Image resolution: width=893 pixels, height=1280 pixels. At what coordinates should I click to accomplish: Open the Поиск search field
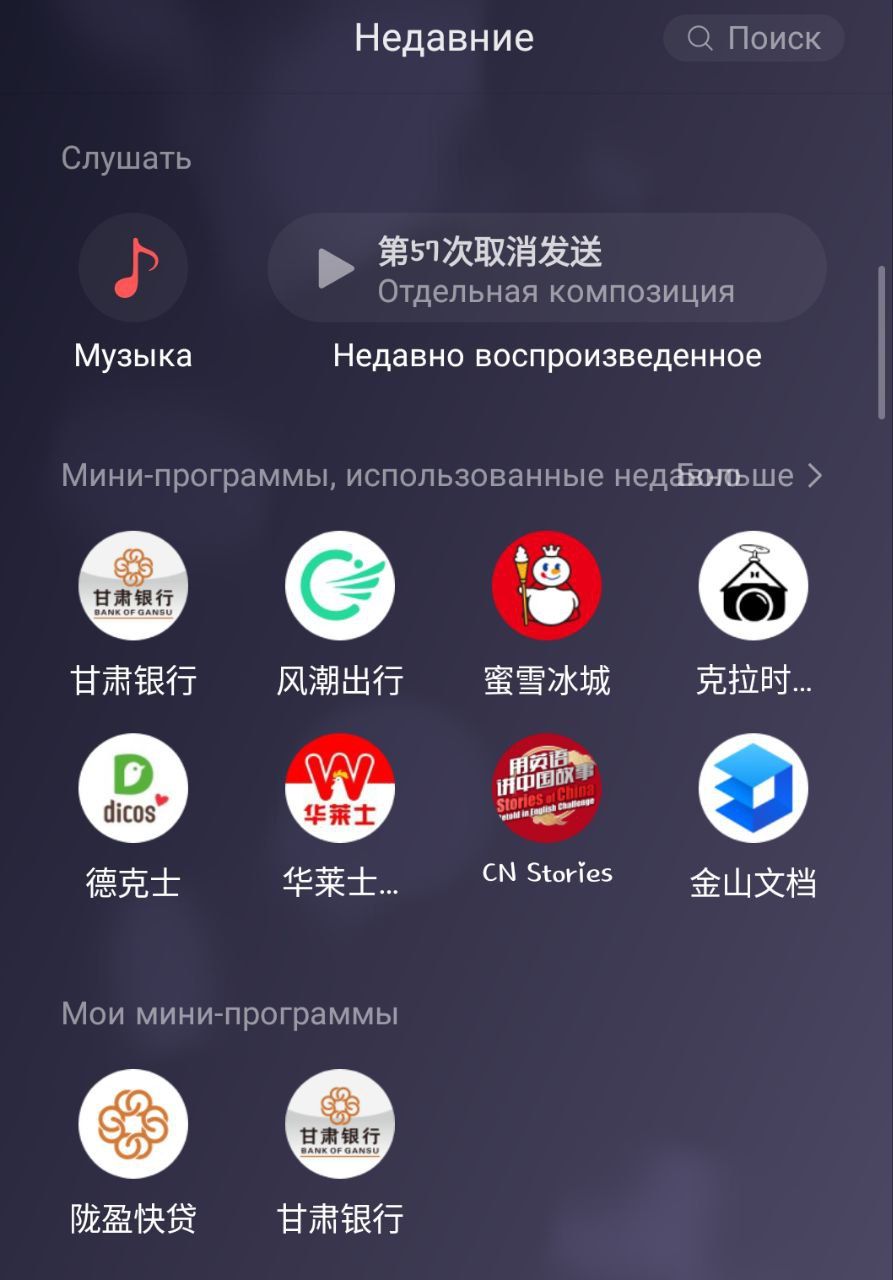[x=755, y=39]
